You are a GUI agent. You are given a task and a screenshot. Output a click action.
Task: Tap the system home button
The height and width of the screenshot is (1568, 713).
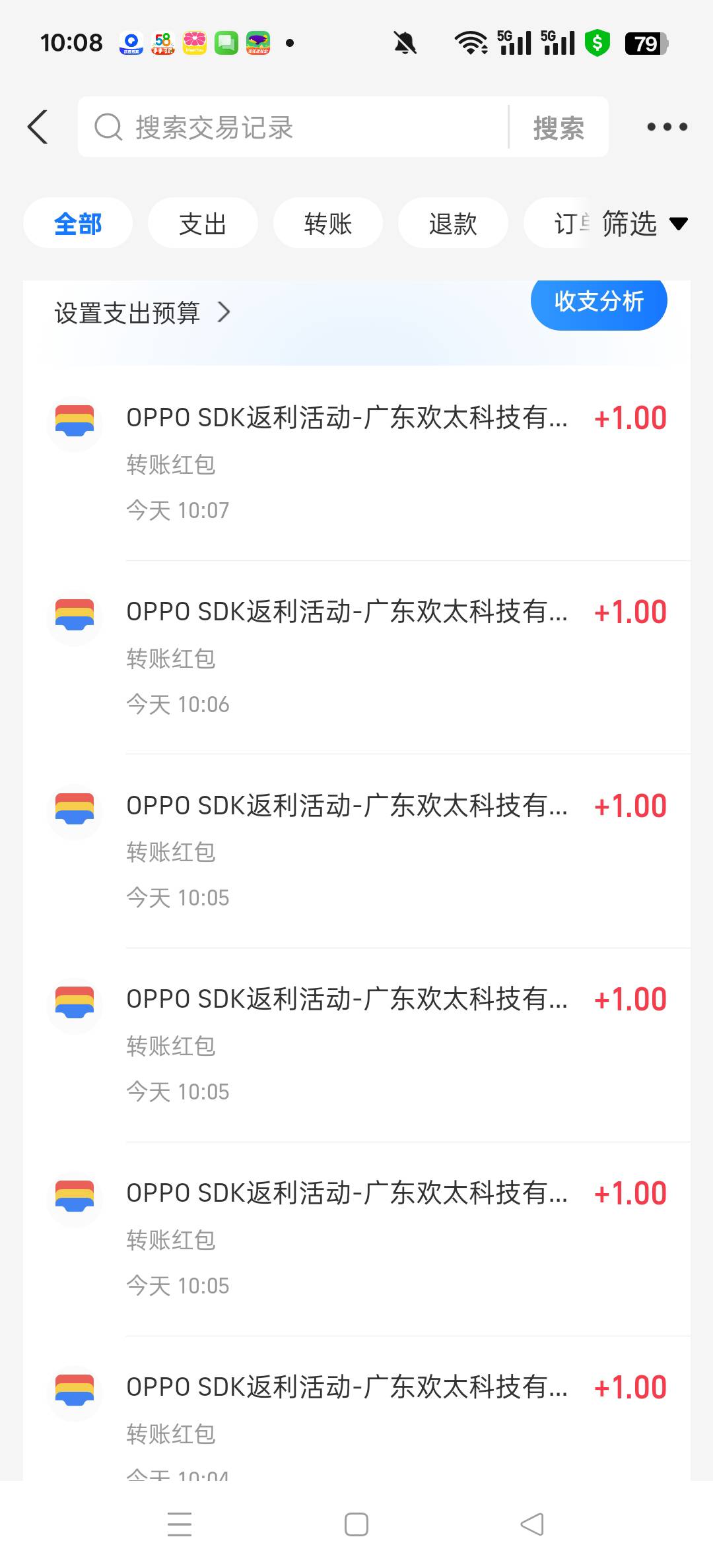tap(356, 1524)
